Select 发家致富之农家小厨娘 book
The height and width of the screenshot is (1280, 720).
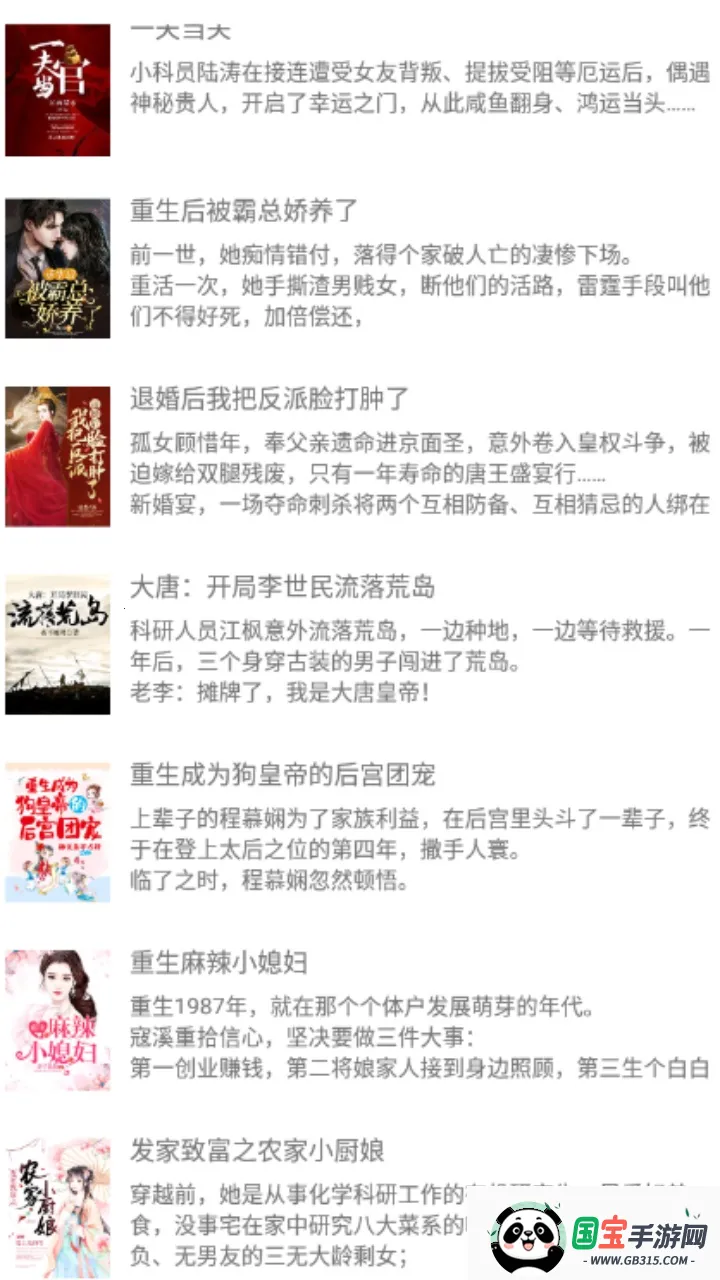pyautogui.click(x=257, y=1150)
